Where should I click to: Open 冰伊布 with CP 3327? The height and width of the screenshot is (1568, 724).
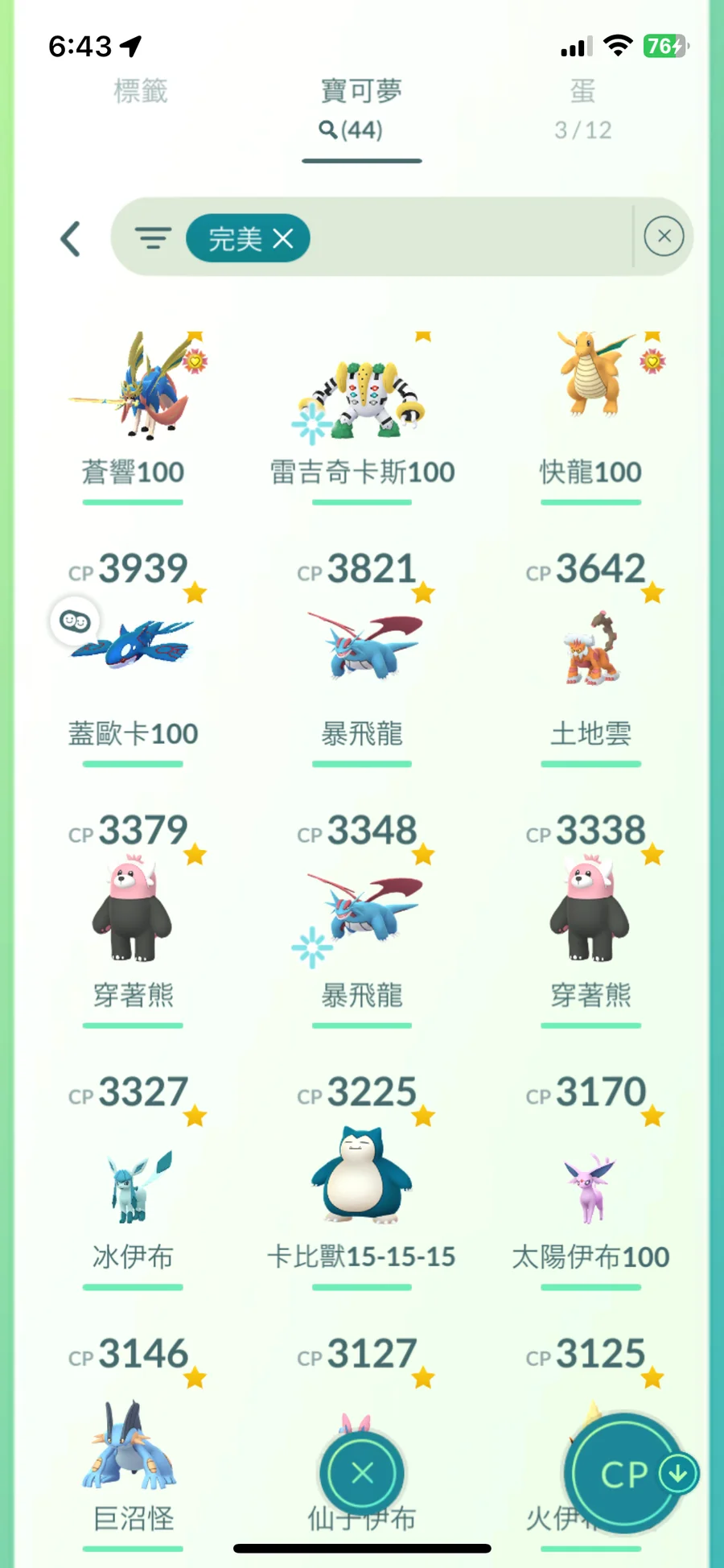(133, 1183)
